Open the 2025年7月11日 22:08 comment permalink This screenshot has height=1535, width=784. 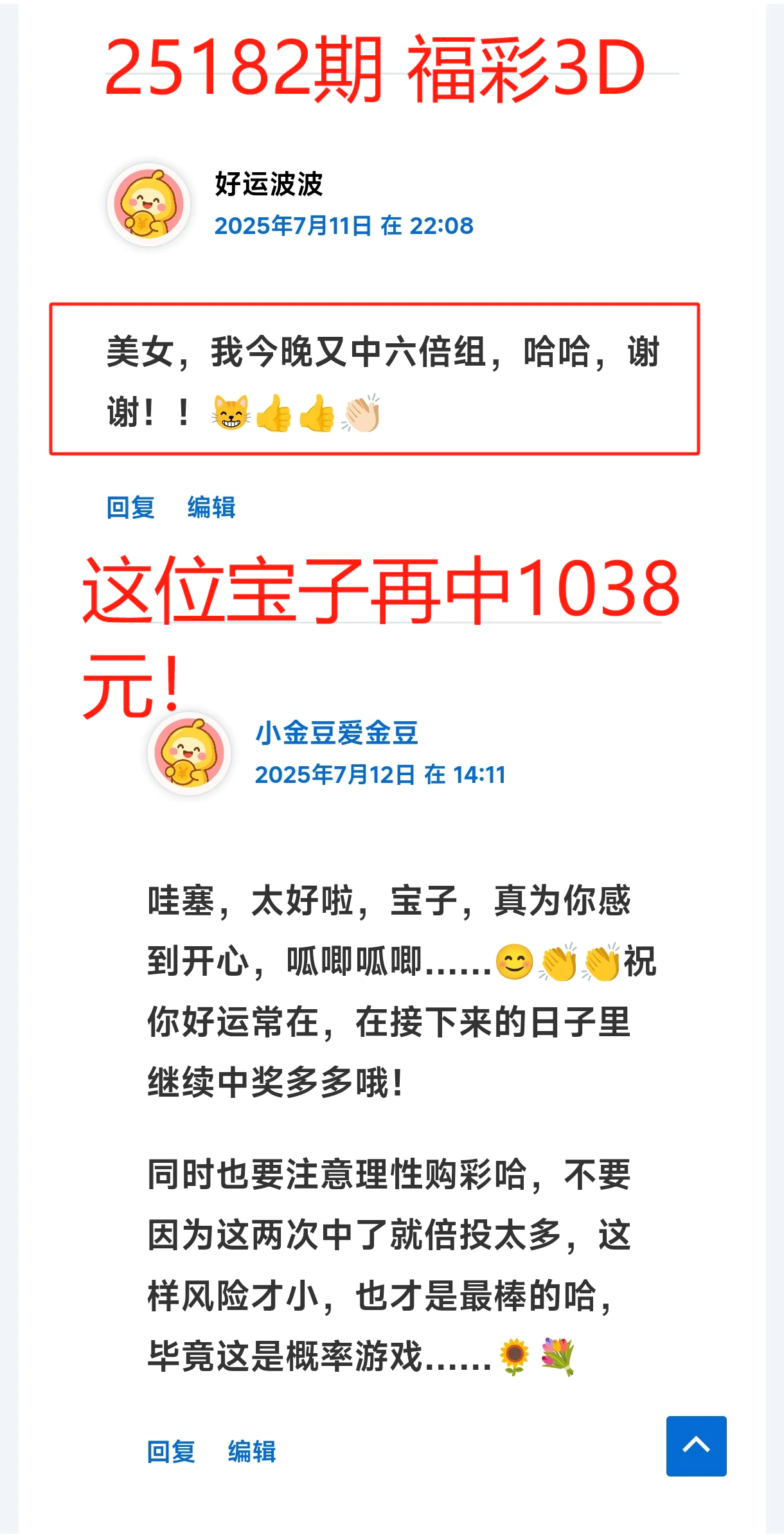coord(344,226)
